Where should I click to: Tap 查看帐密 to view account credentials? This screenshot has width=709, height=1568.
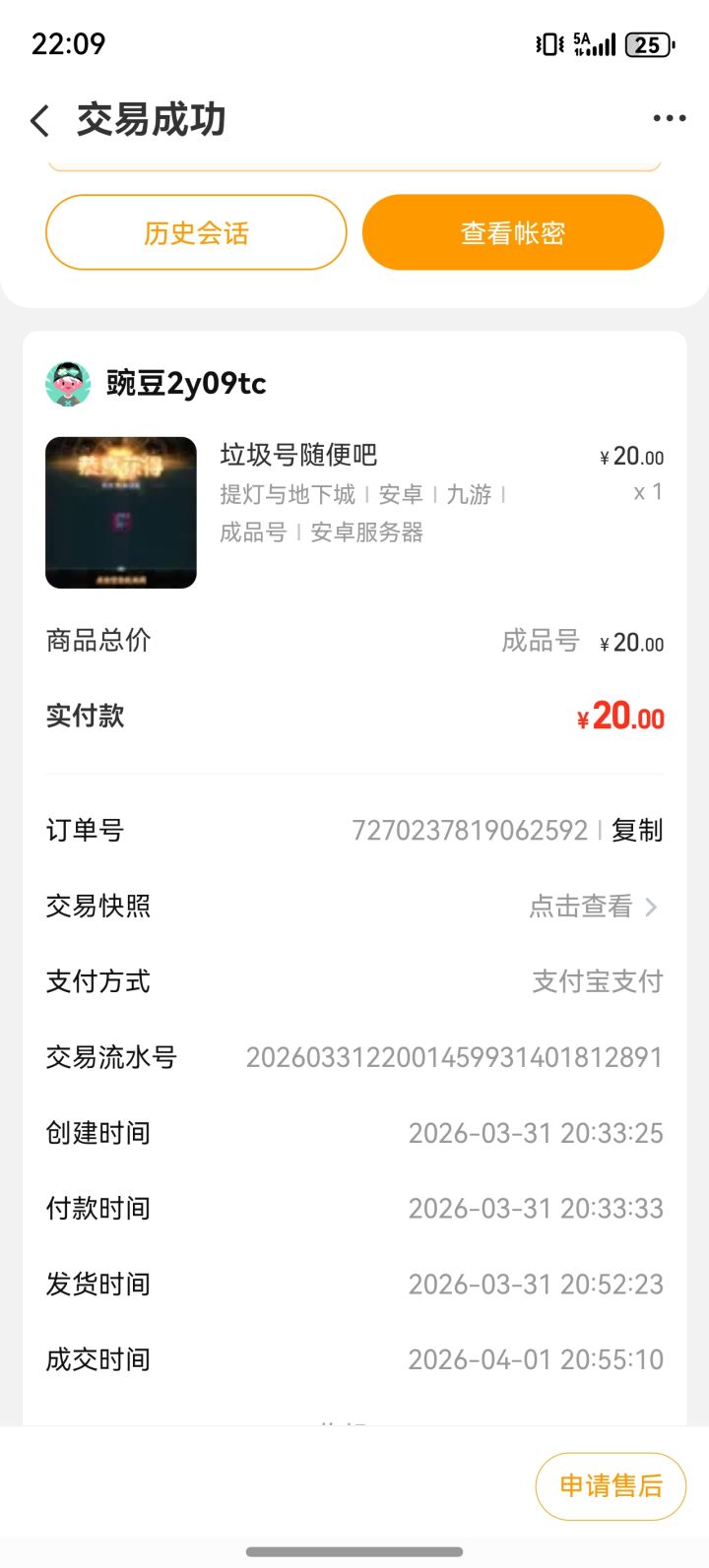click(x=512, y=231)
